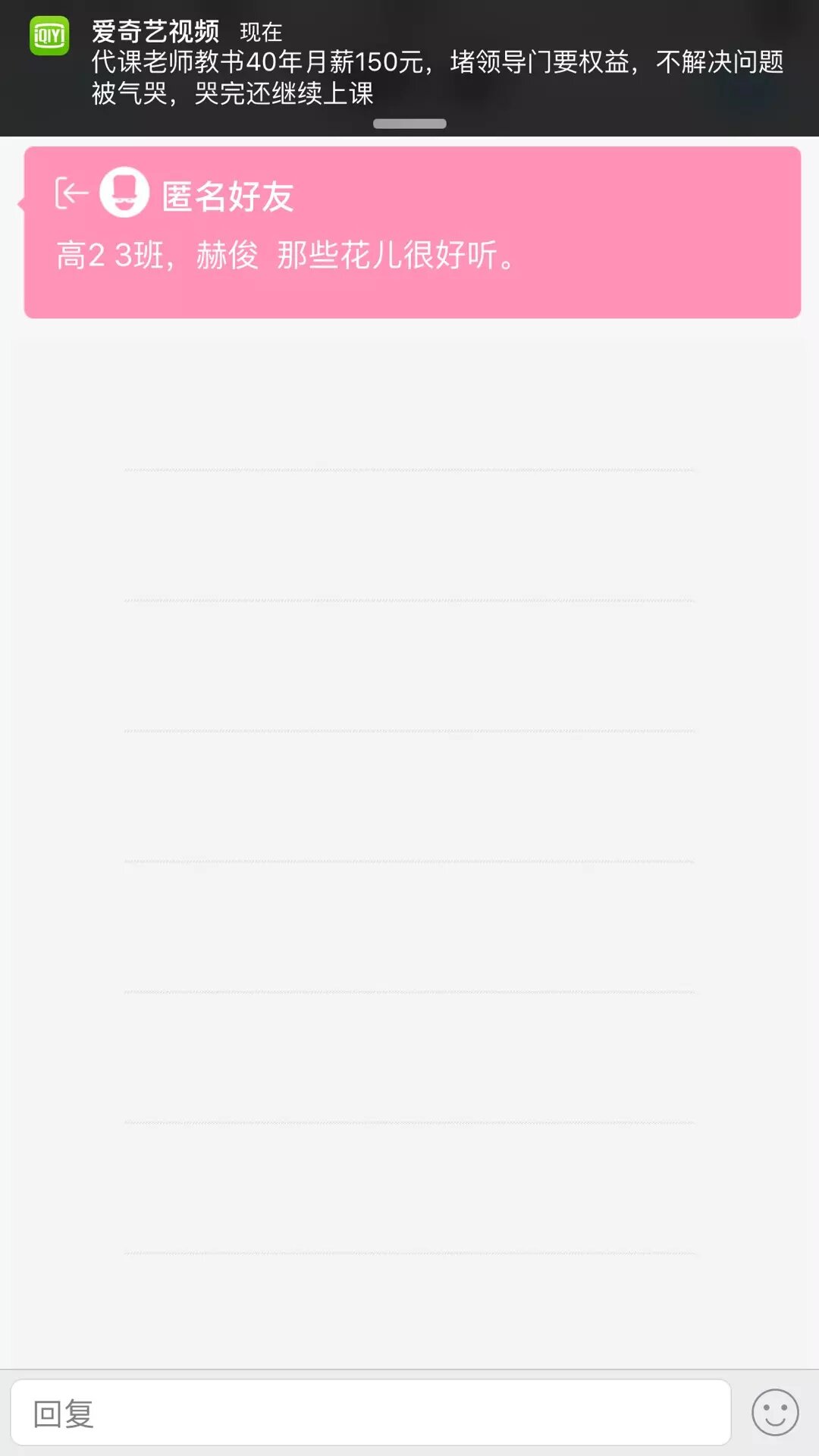Open the emoji smiley picker

tap(774, 1412)
